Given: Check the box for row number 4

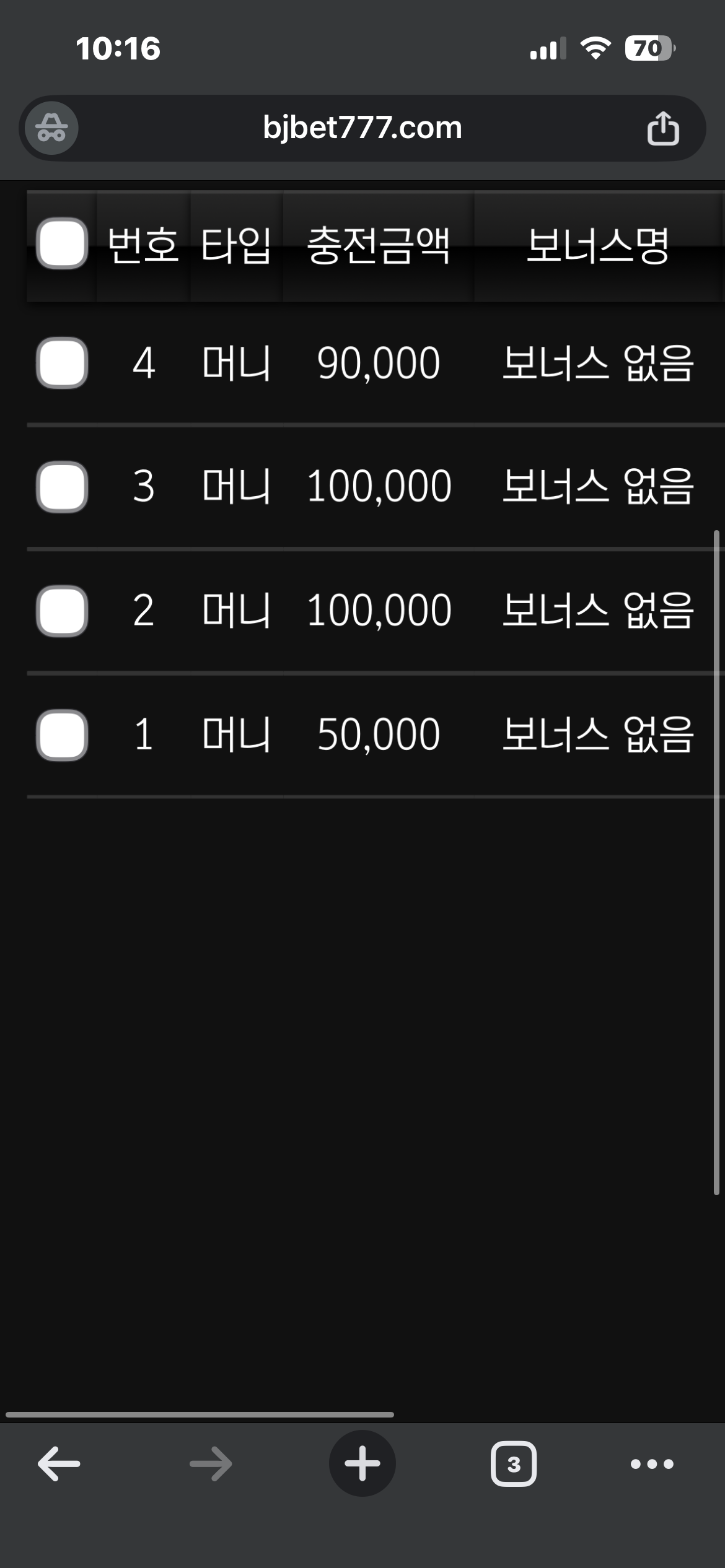Looking at the screenshot, I should click(62, 363).
